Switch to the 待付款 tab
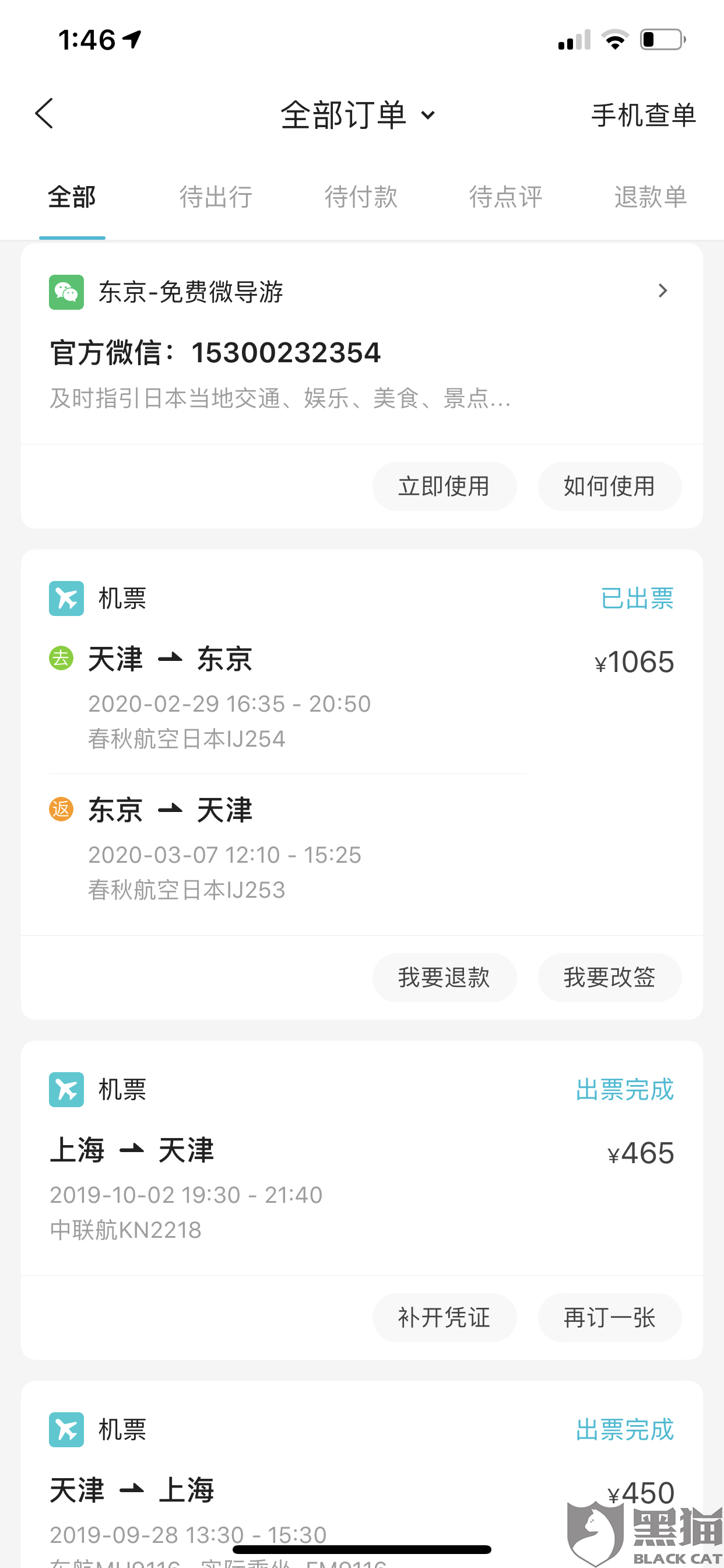The width and height of the screenshot is (724, 1568). point(361,197)
